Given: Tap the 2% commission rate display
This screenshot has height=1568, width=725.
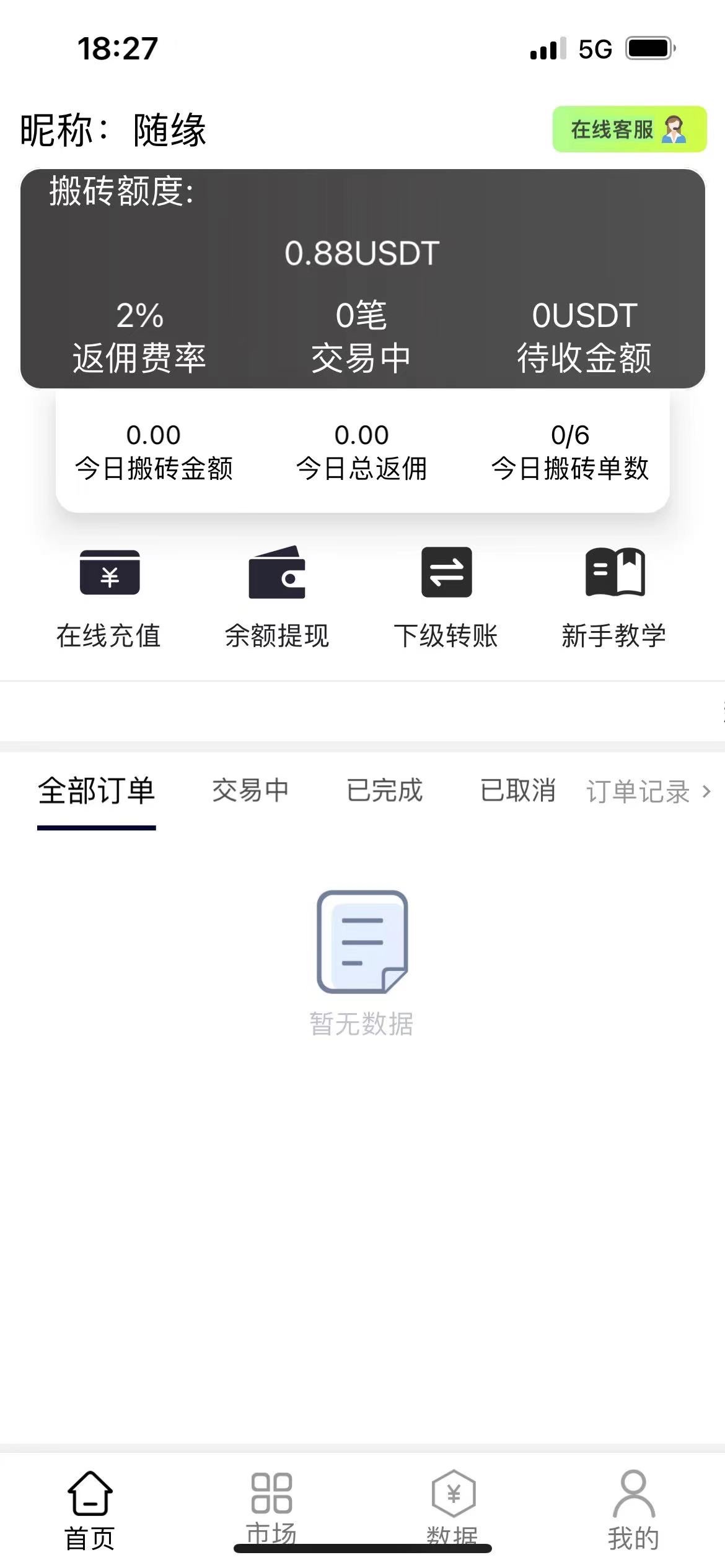Looking at the screenshot, I should click(139, 316).
